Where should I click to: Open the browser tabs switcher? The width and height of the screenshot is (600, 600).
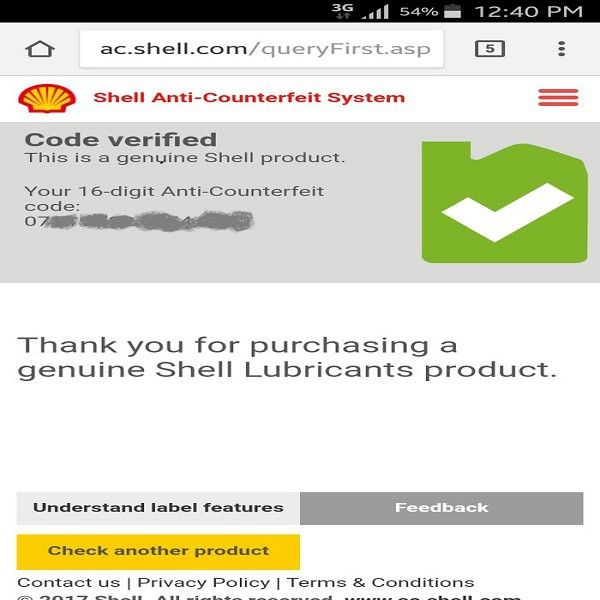pyautogui.click(x=489, y=49)
